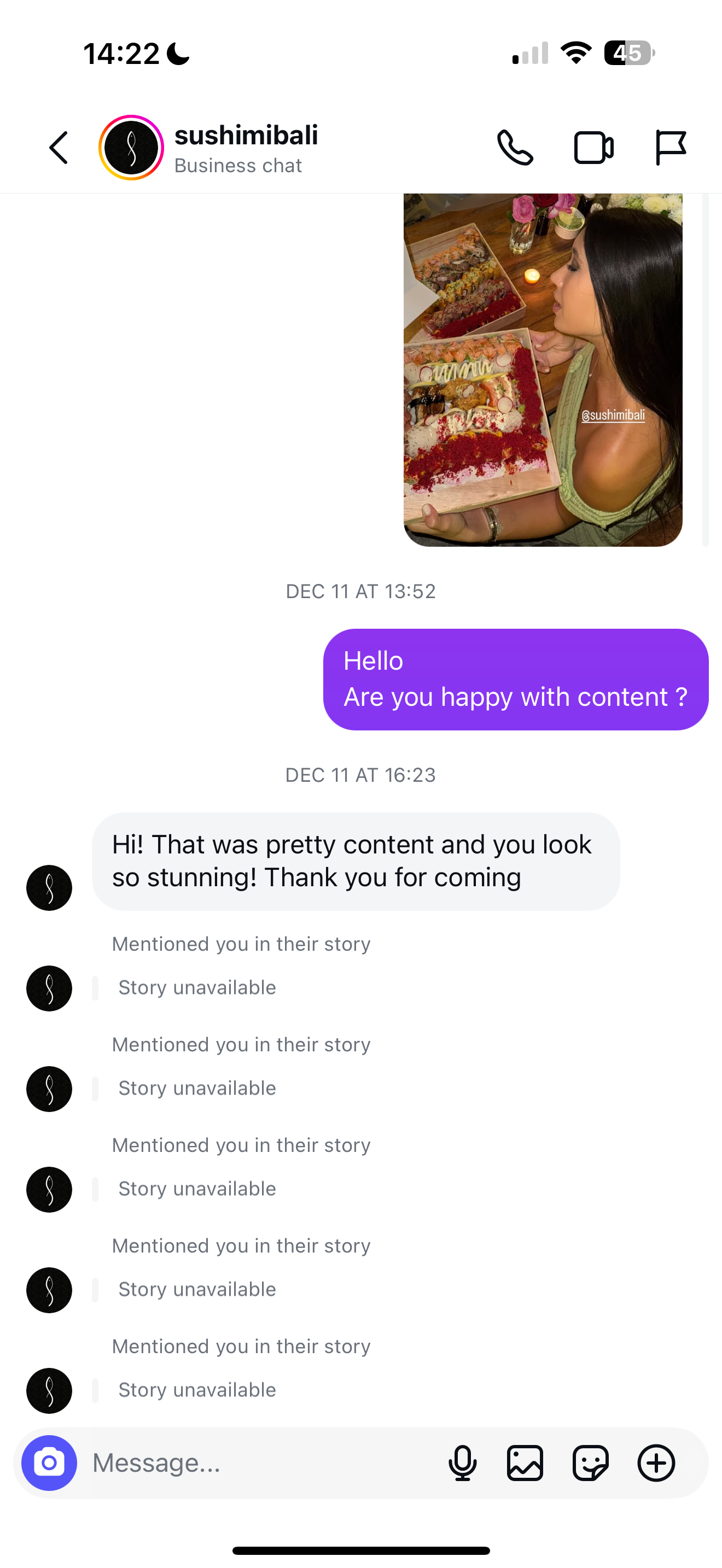Screen dimensions: 722x1568
Task: Open the camera from the message bar
Action: tap(49, 1462)
